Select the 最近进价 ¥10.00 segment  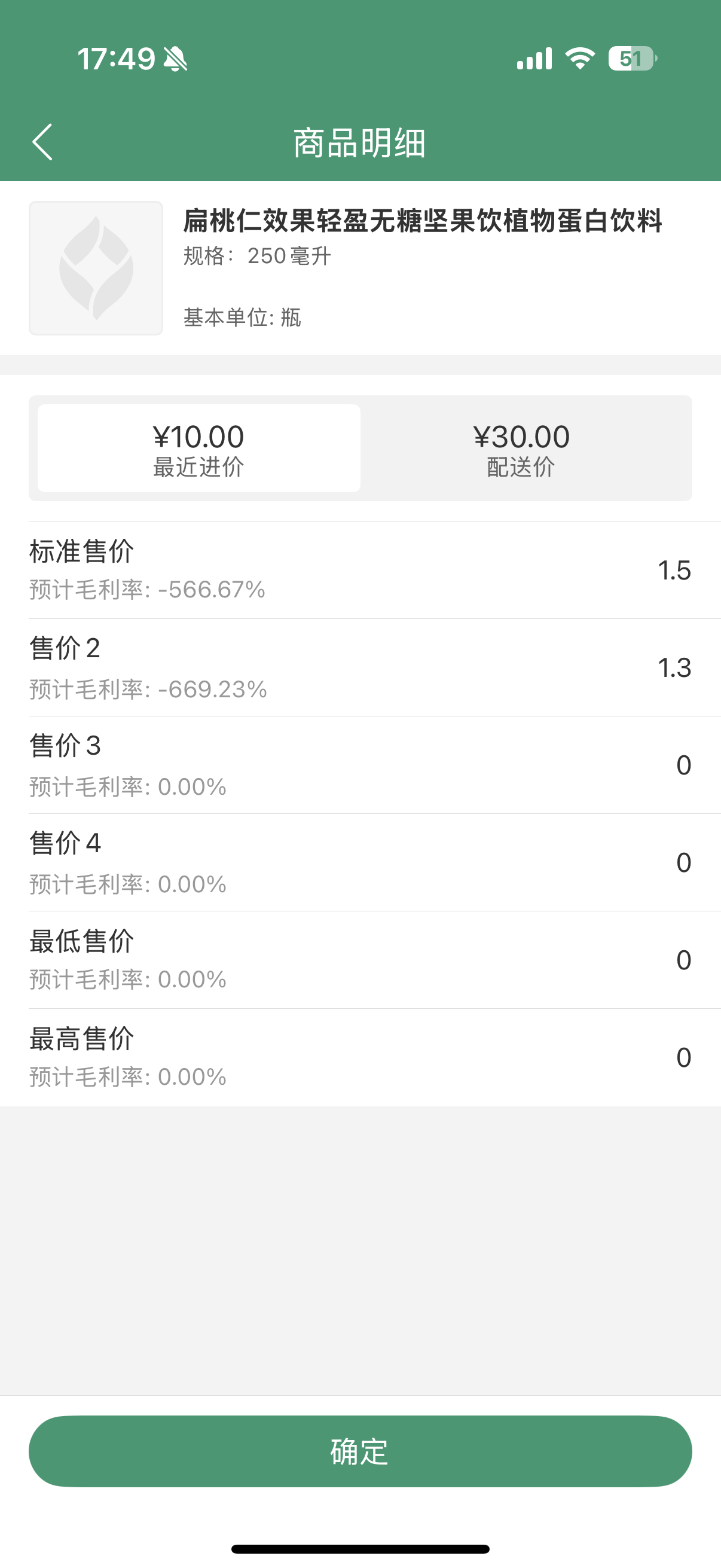click(x=199, y=448)
